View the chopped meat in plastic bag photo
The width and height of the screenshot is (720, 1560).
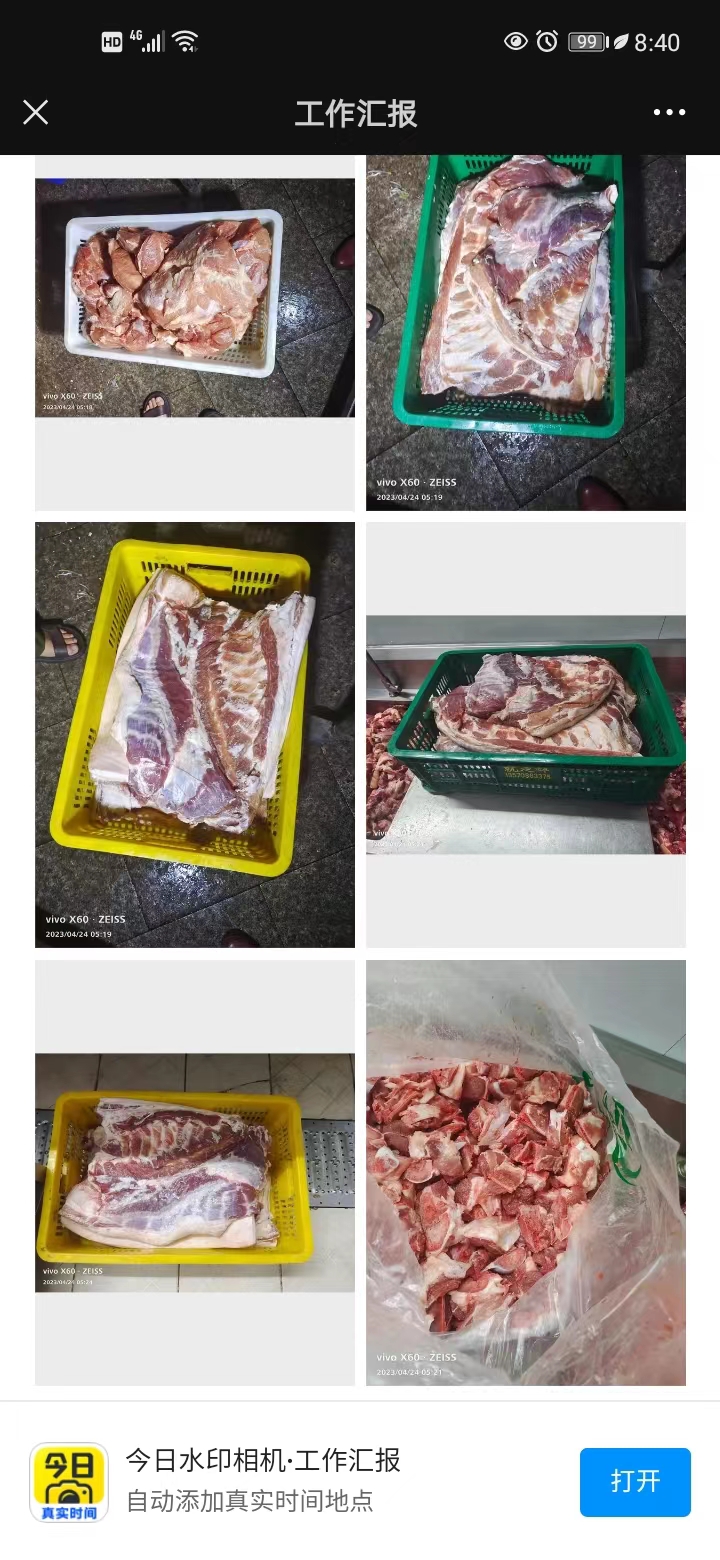point(525,1172)
